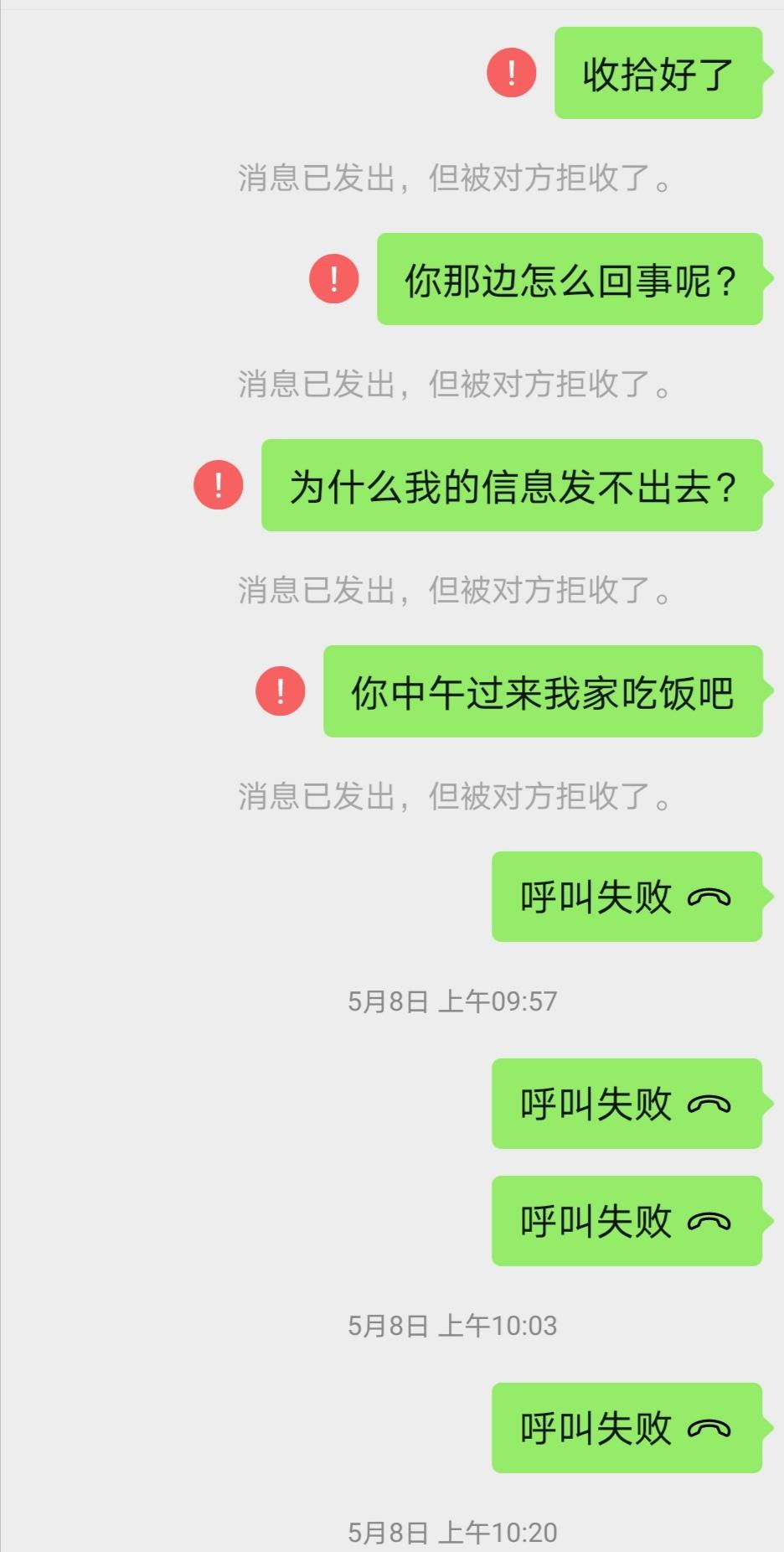Tap the red resend icon beside 收拾好了
This screenshot has width=784, height=1552.
pos(510,74)
